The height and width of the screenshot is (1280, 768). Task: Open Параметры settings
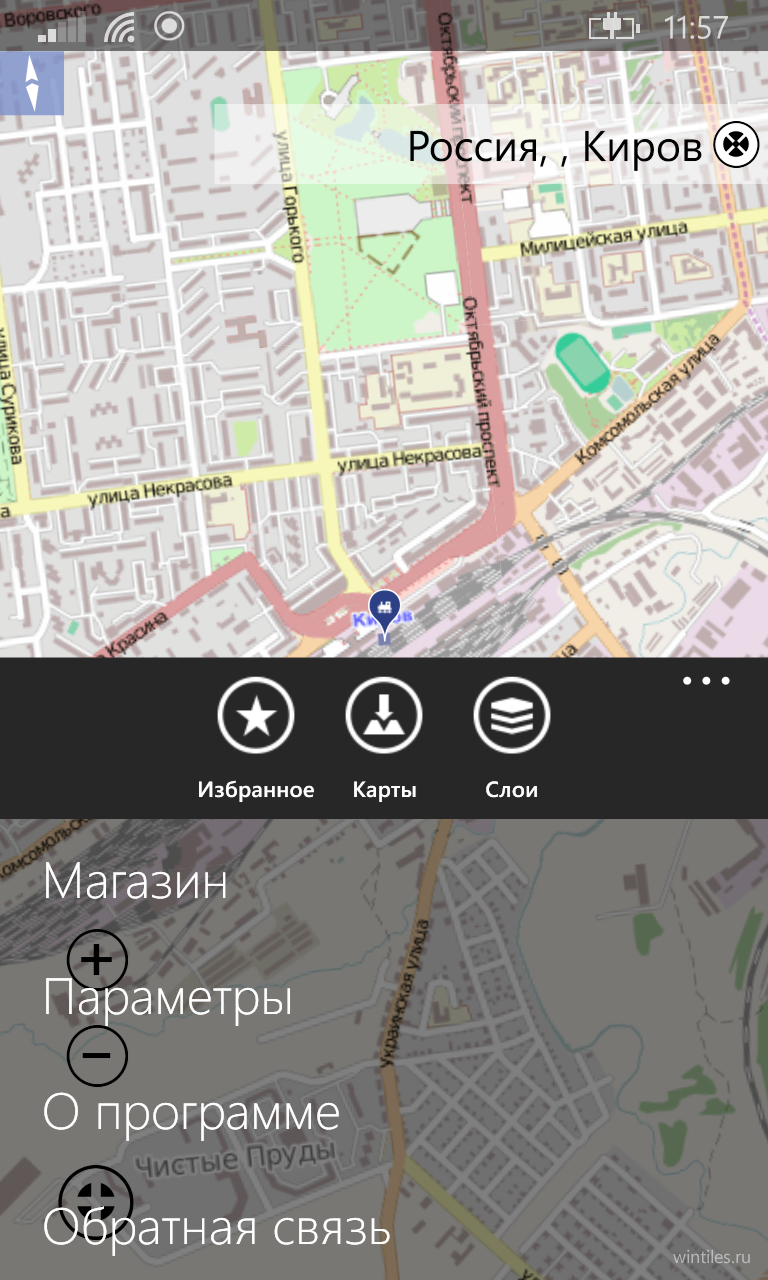coord(168,997)
